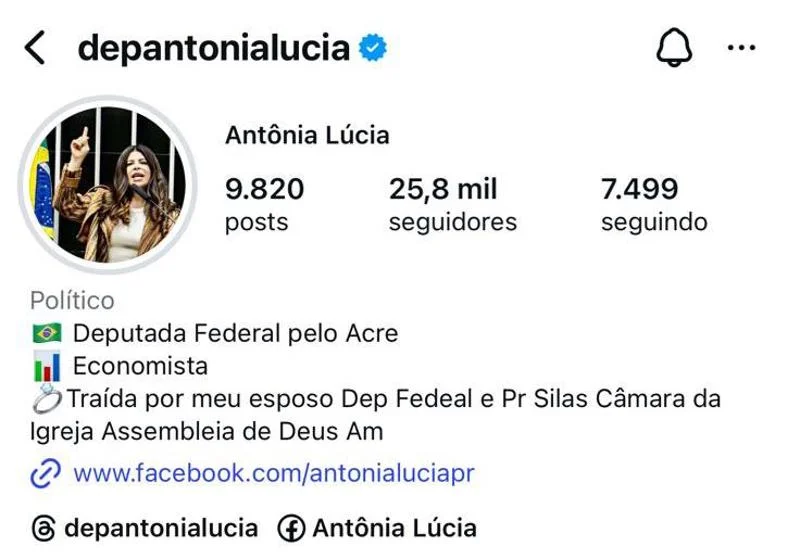Open the facebook.com/antonialuciapr link
The width and height of the screenshot is (800, 559).
[x=273, y=473]
